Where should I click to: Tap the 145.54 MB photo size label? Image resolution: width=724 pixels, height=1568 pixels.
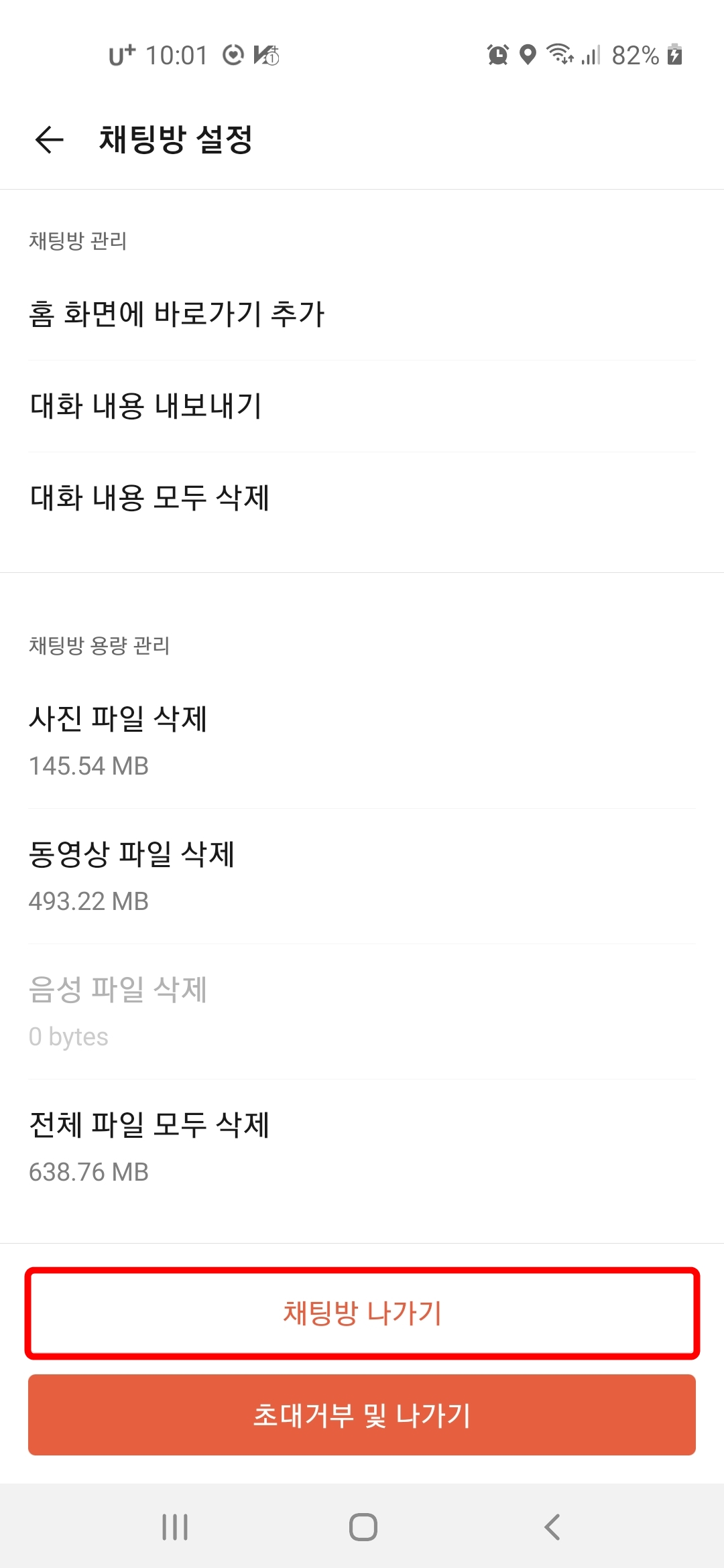tap(88, 766)
